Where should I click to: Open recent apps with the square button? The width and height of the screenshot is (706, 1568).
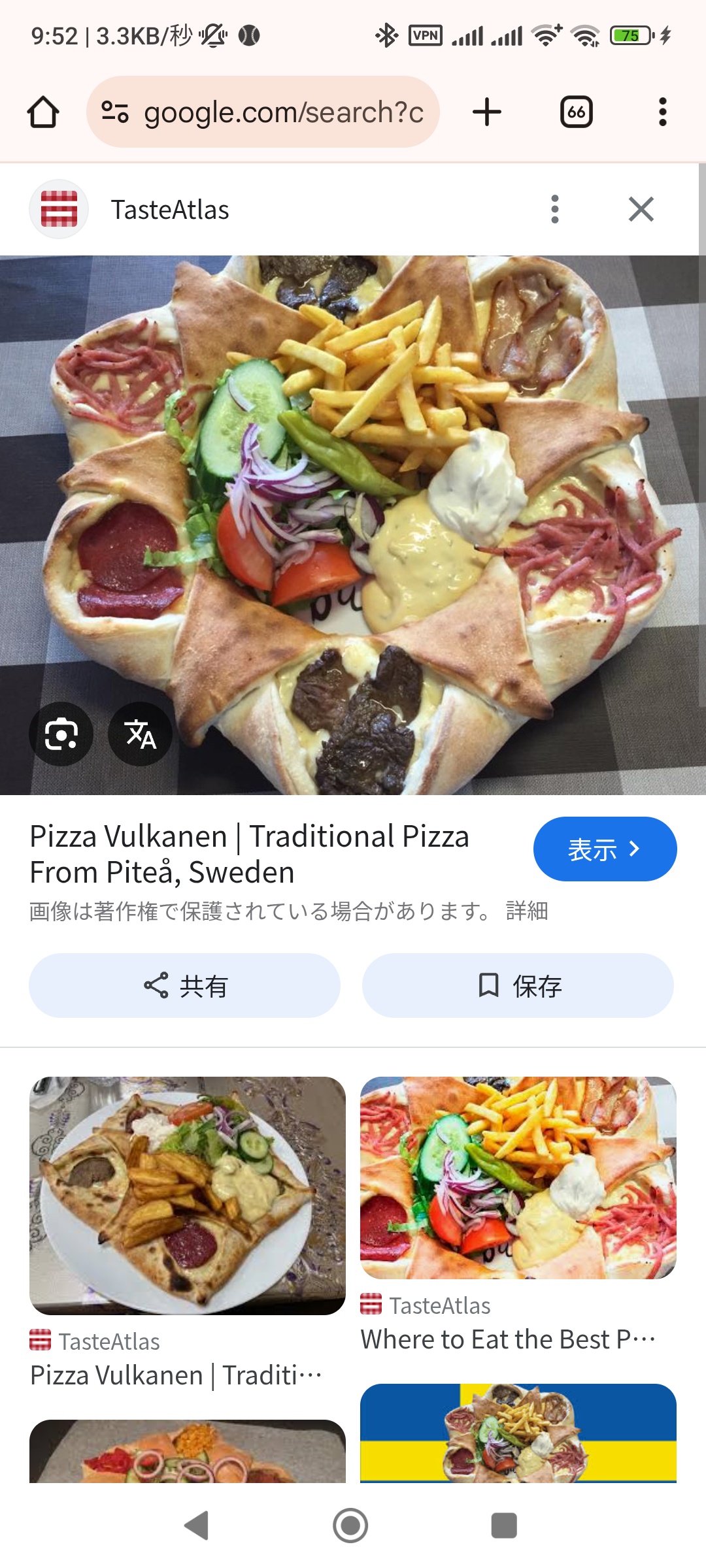pos(503,1526)
